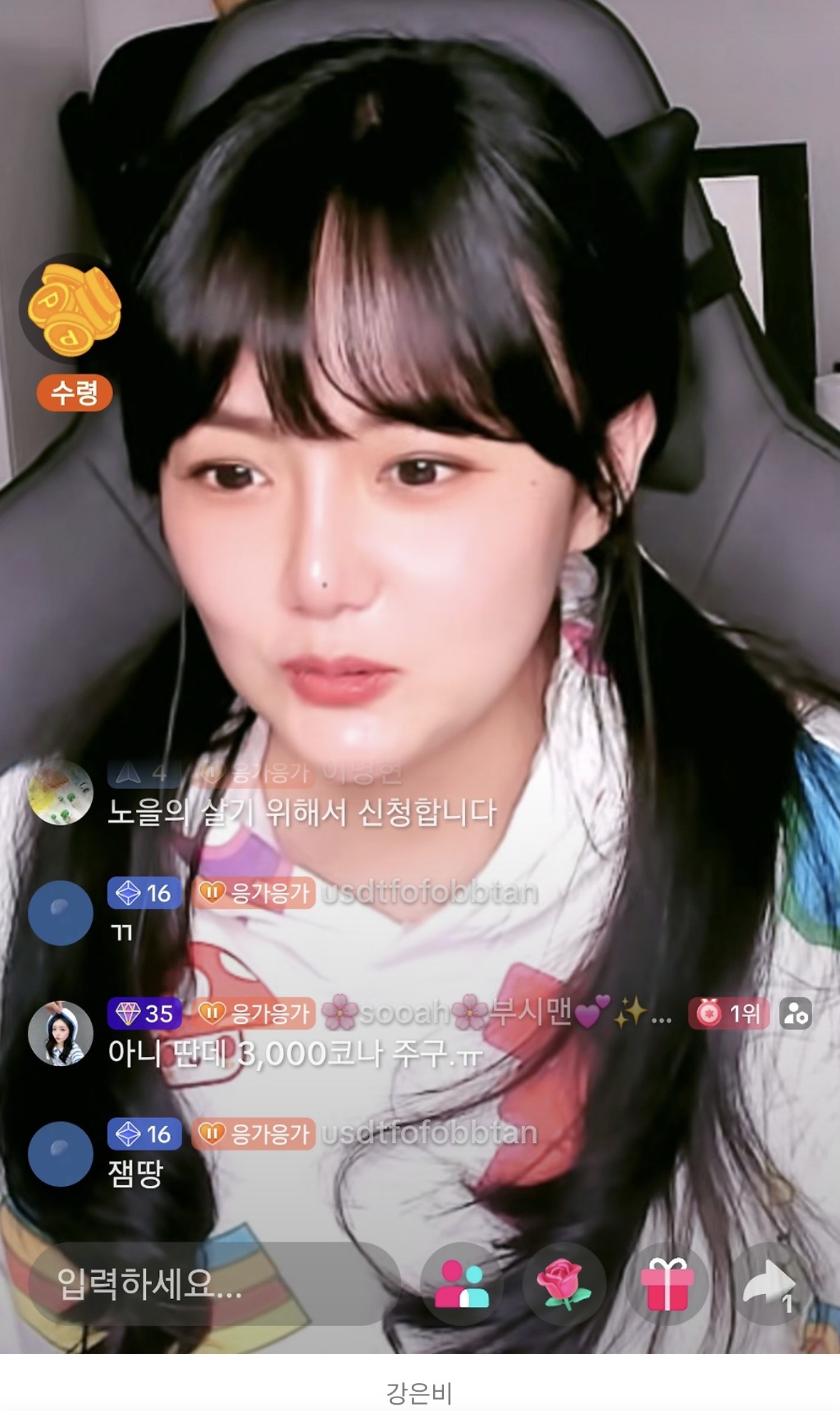Open sooah's profile picture in chat
This screenshot has height=1411, width=840.
click(61, 1033)
